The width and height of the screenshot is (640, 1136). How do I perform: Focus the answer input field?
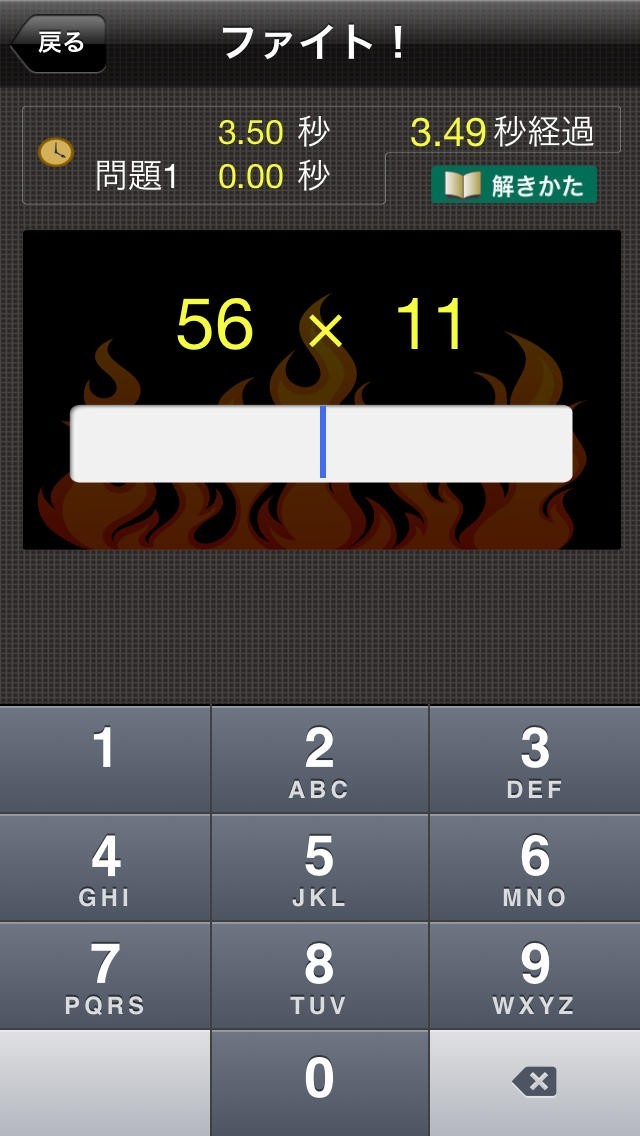[321, 443]
